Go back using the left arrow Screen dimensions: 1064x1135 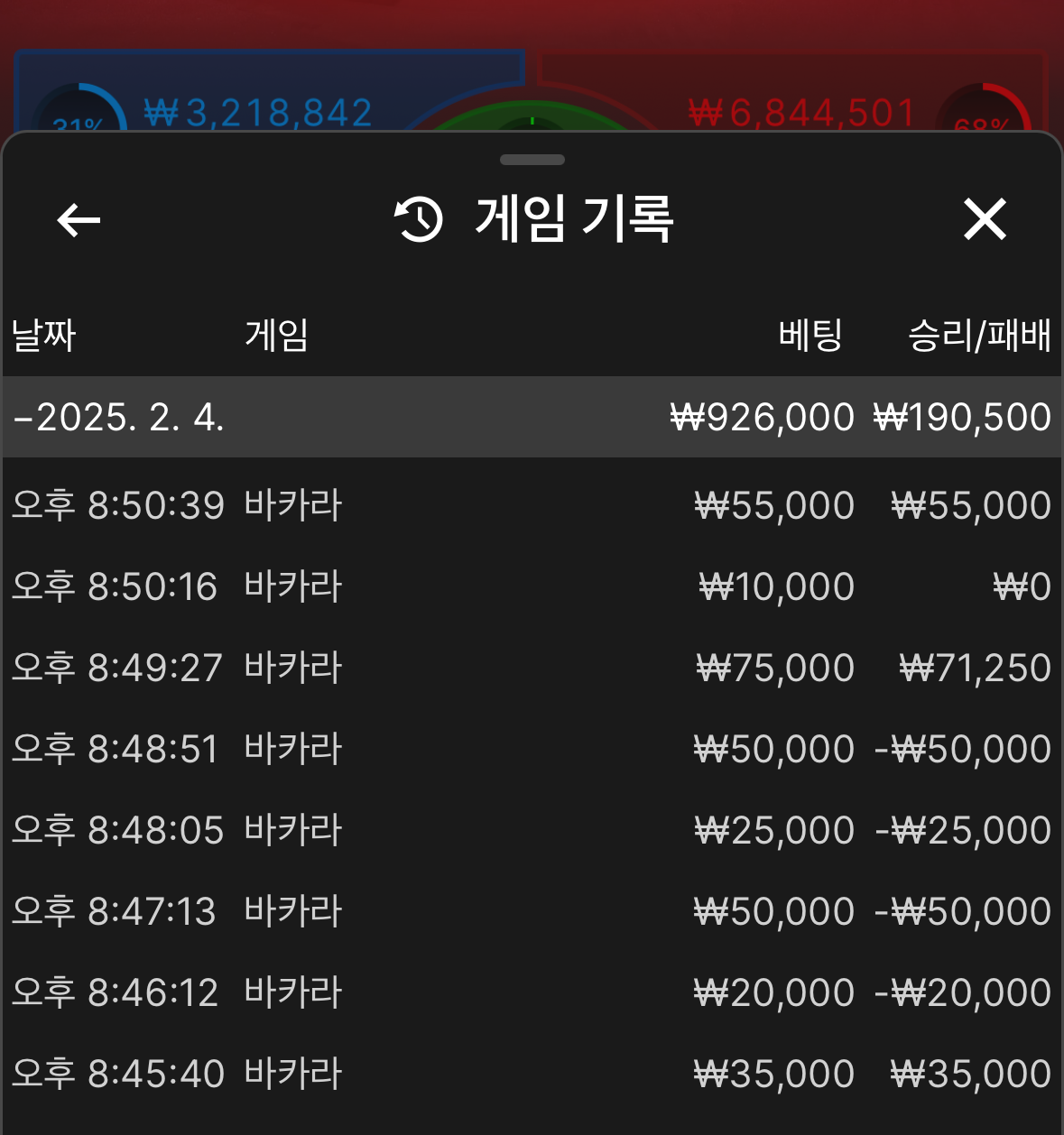pyautogui.click(x=79, y=220)
